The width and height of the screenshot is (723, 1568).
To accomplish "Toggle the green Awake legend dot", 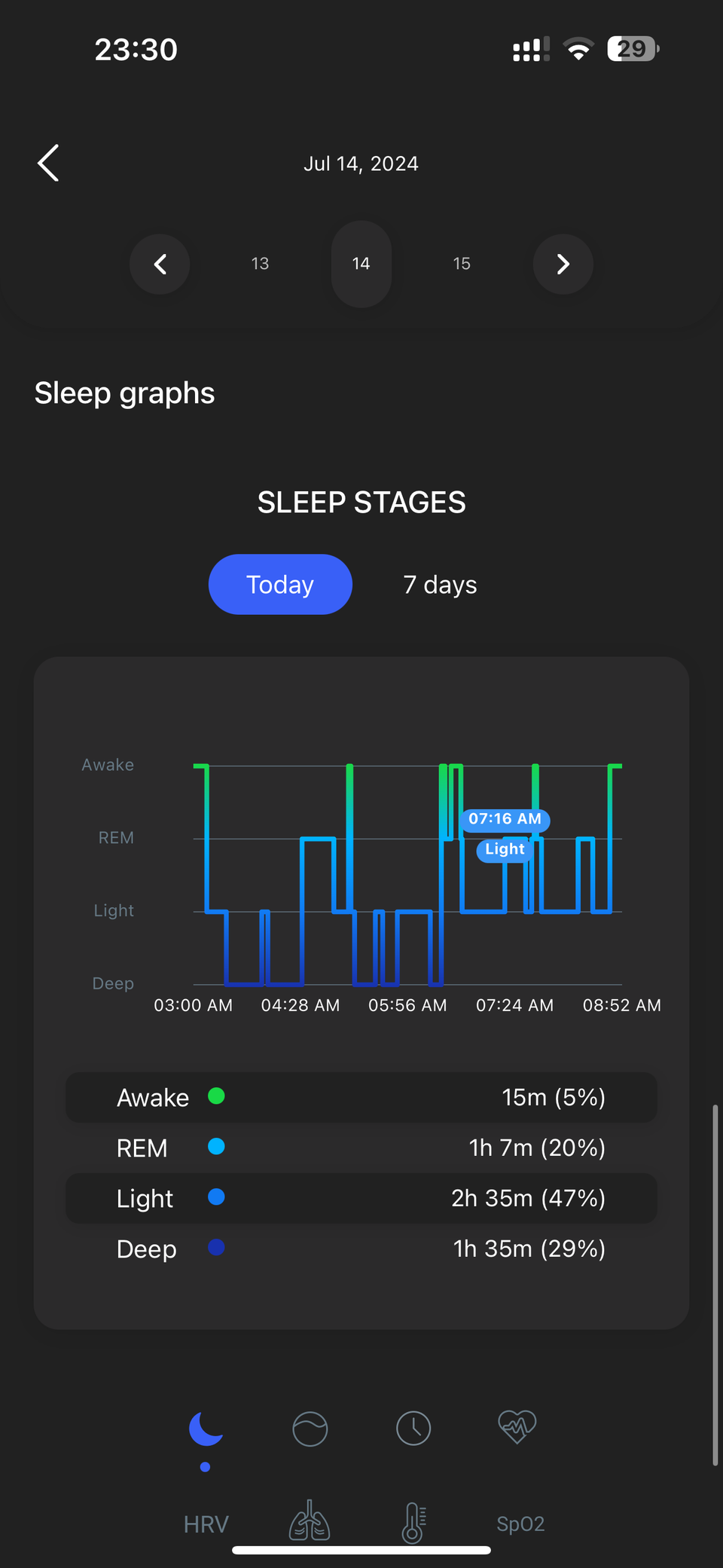I will (x=216, y=1096).
